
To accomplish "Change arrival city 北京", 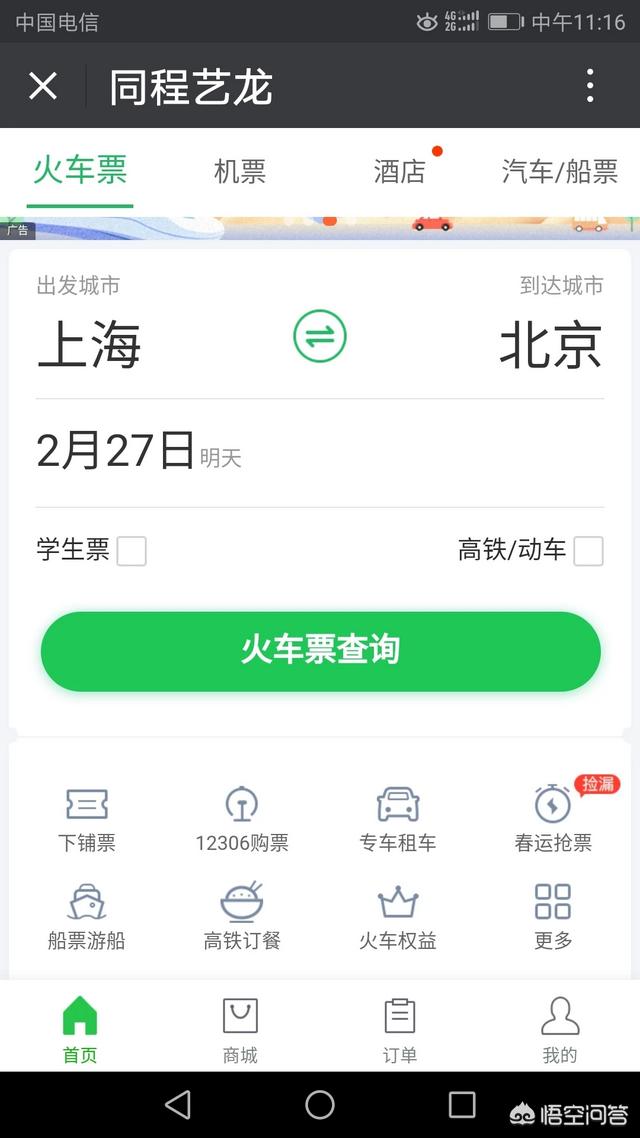I will click(551, 345).
